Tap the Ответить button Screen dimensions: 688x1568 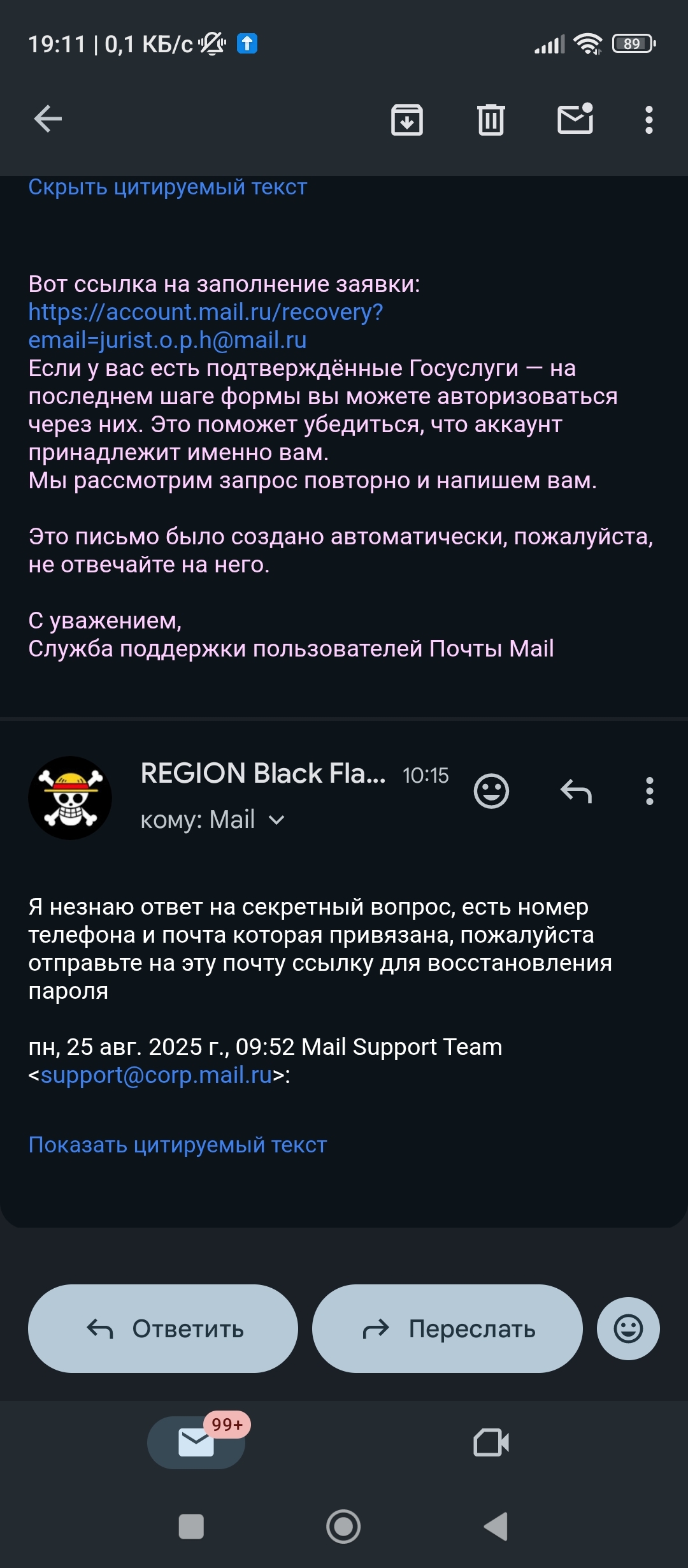pyautogui.click(x=163, y=1329)
